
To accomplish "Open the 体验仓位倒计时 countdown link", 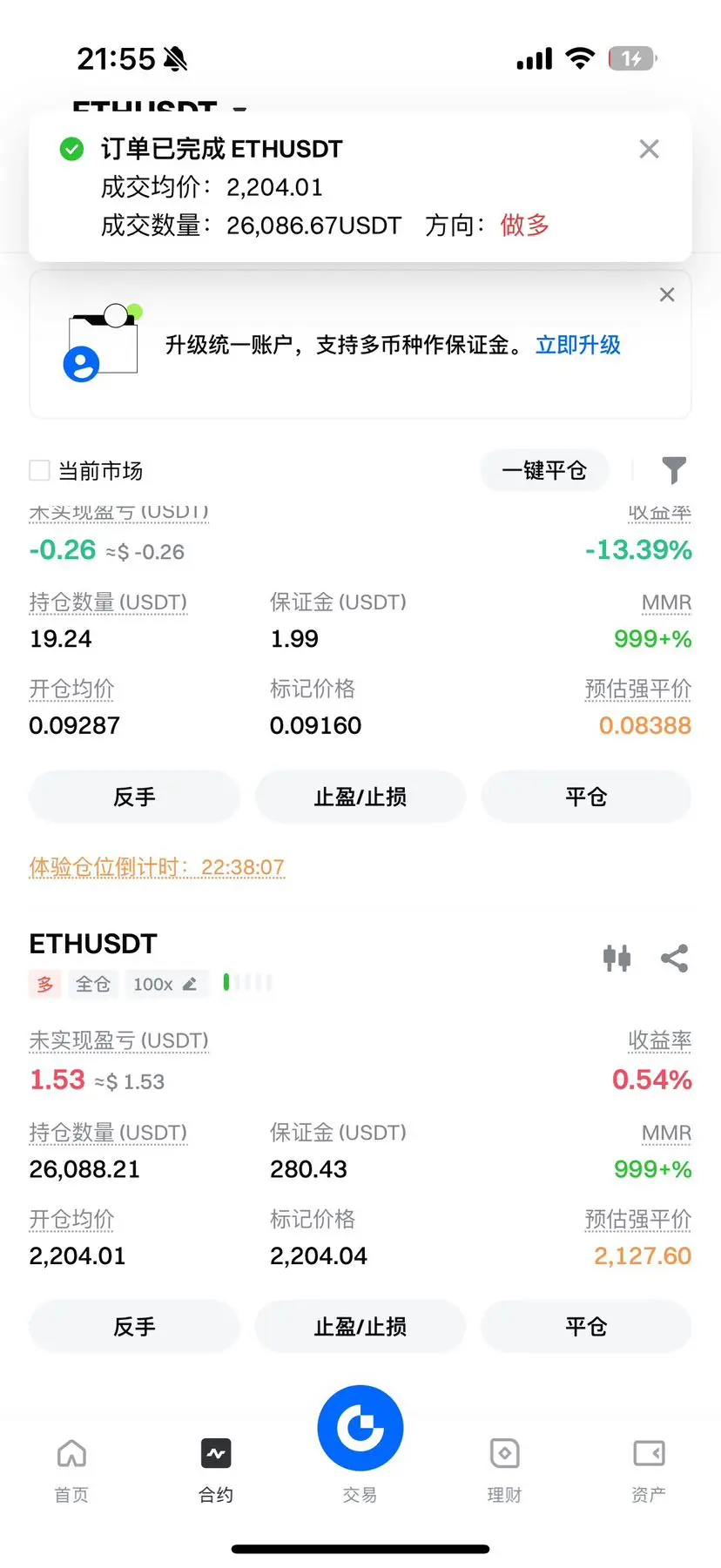I will coord(157,867).
